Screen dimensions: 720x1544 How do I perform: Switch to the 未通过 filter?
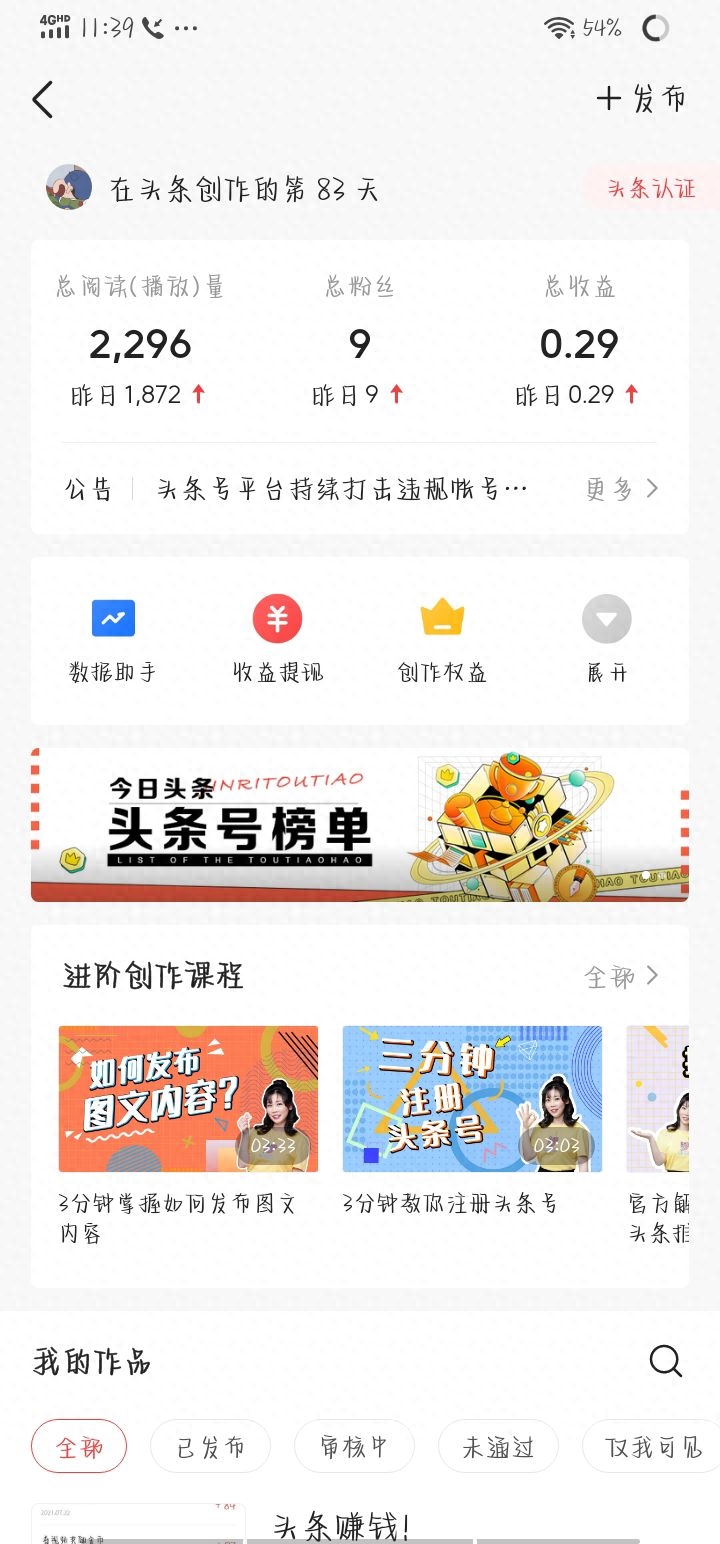(498, 1446)
